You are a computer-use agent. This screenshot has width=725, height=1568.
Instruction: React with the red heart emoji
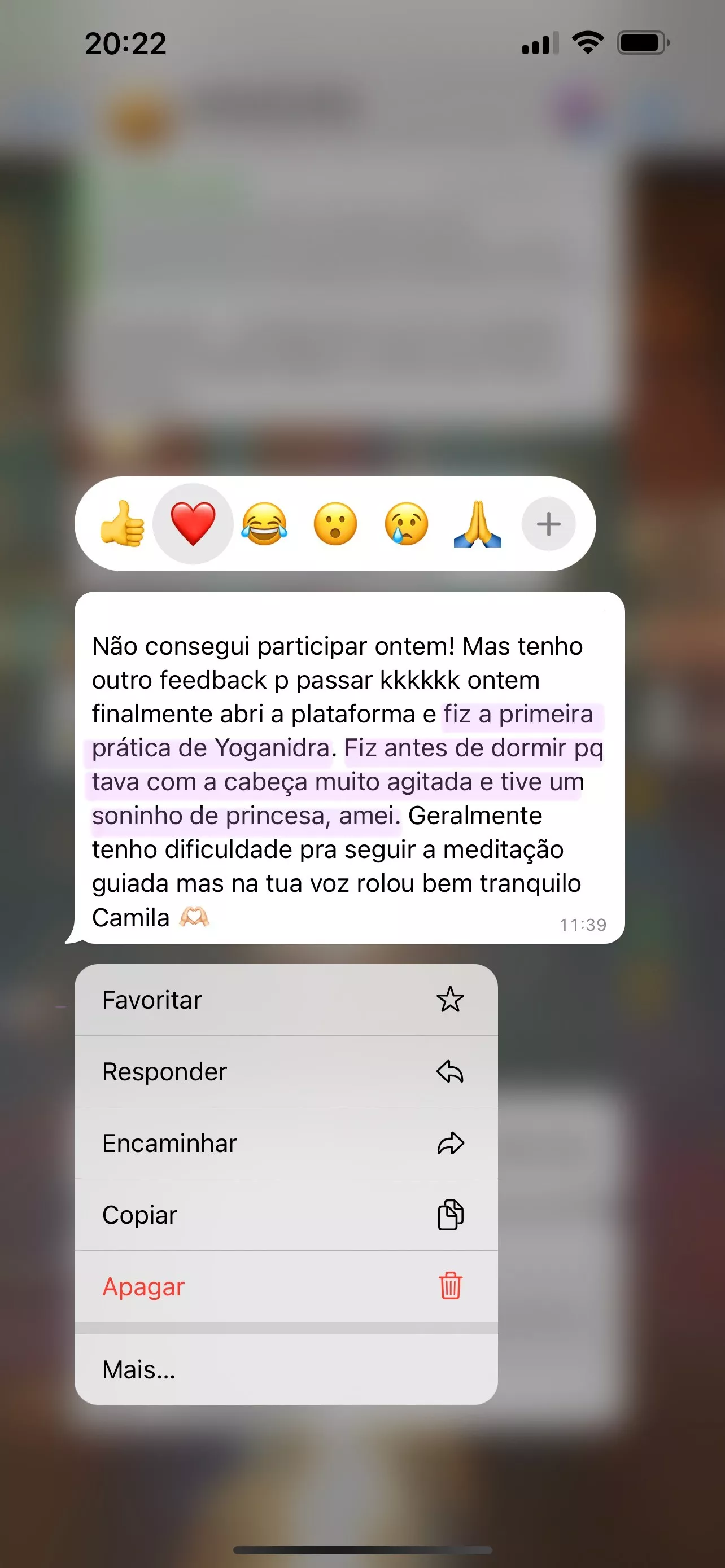193,523
